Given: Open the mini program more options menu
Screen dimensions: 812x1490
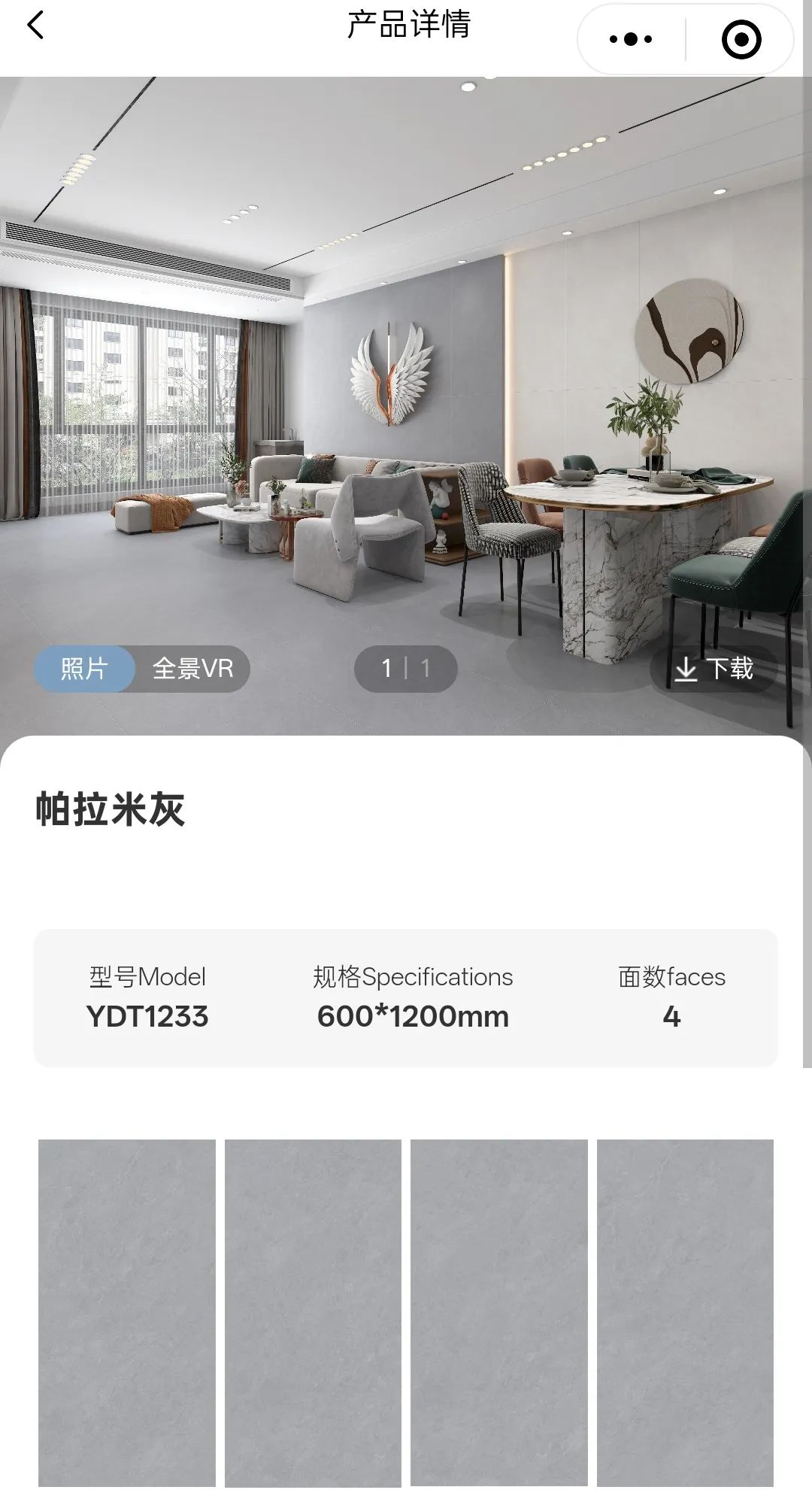Looking at the screenshot, I should [x=631, y=39].
